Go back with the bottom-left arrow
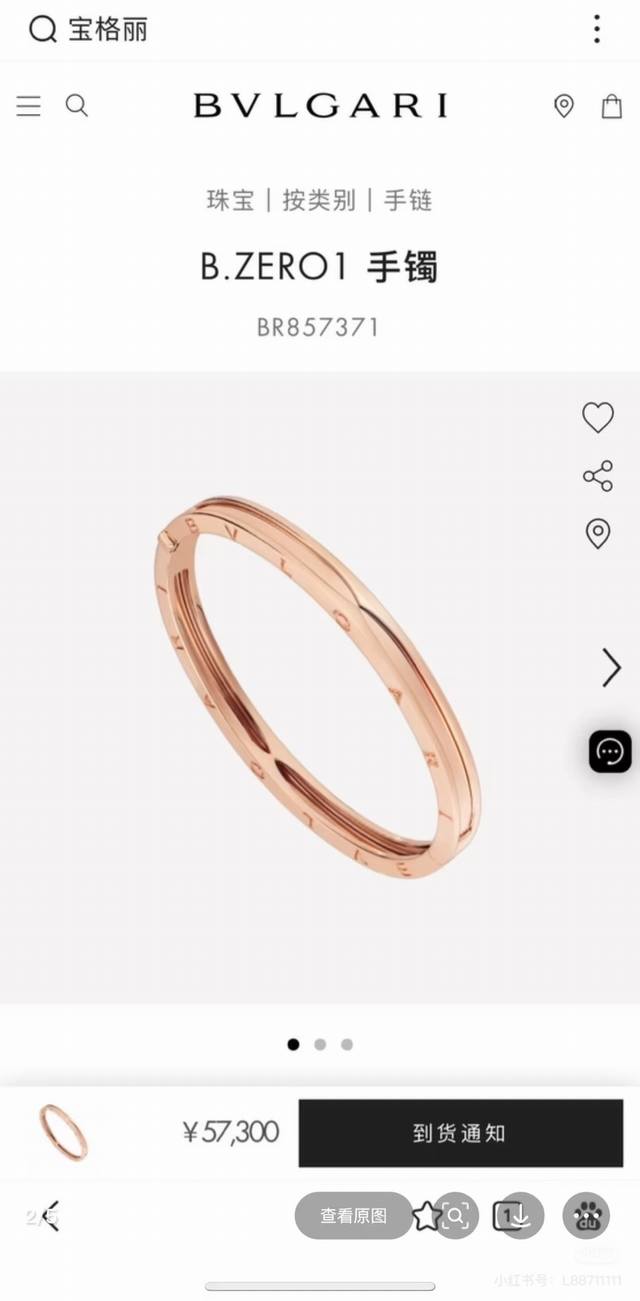This screenshot has height=1301, width=640. pos(50,1216)
